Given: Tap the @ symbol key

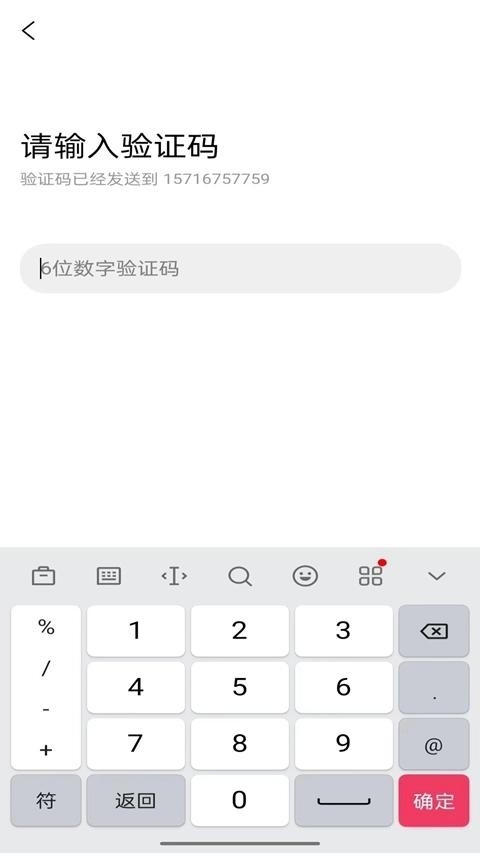Looking at the screenshot, I should [x=434, y=744].
